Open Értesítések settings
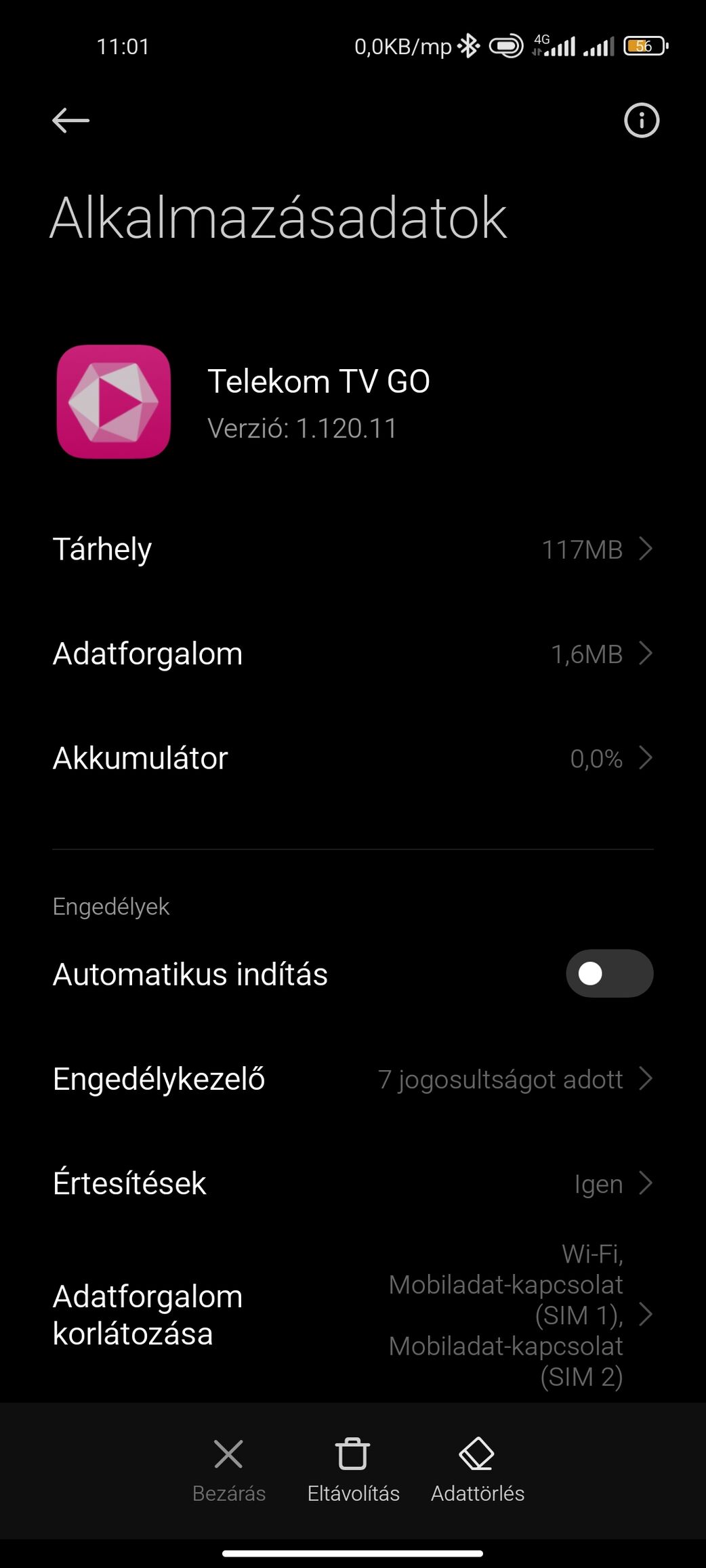This screenshot has height=1568, width=706. [353, 1183]
